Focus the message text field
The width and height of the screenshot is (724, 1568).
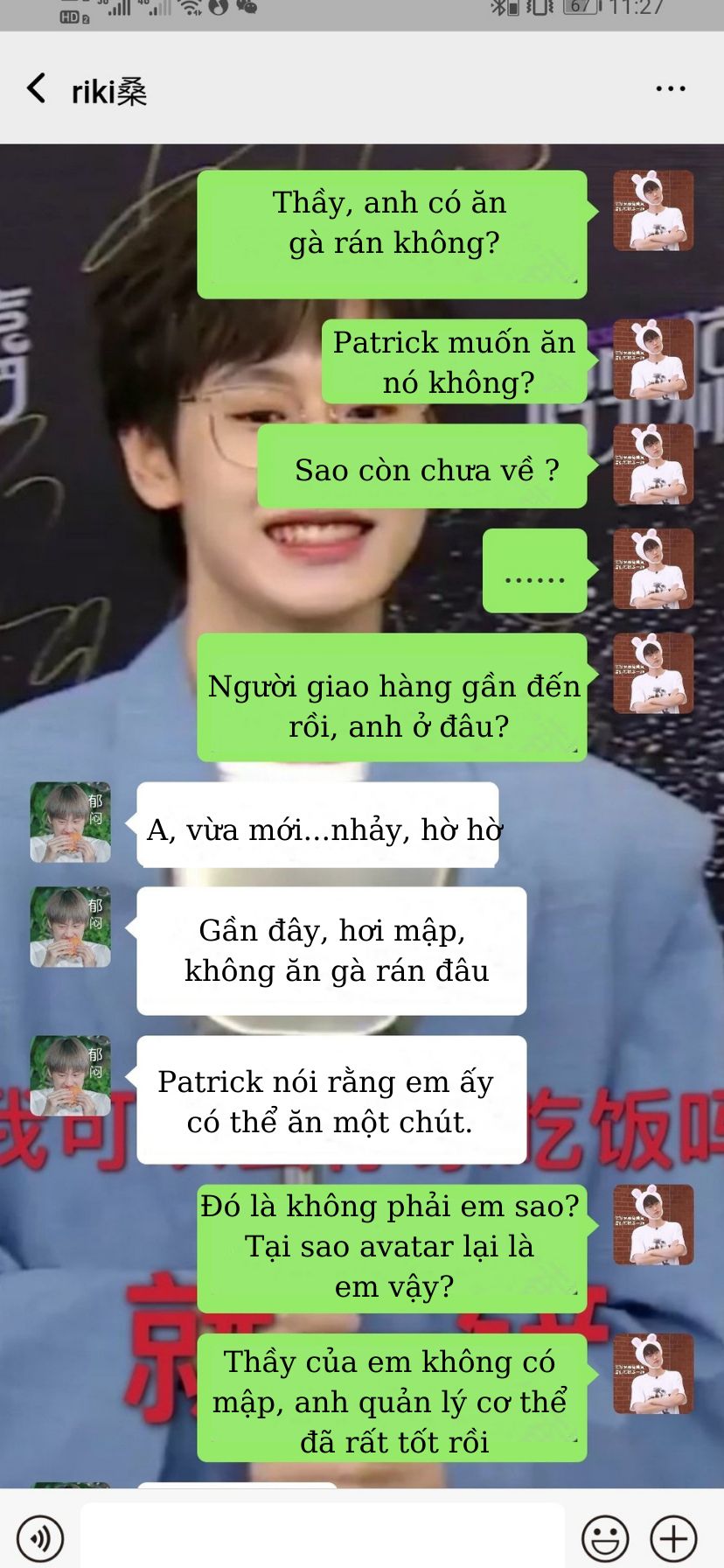coord(322,1536)
